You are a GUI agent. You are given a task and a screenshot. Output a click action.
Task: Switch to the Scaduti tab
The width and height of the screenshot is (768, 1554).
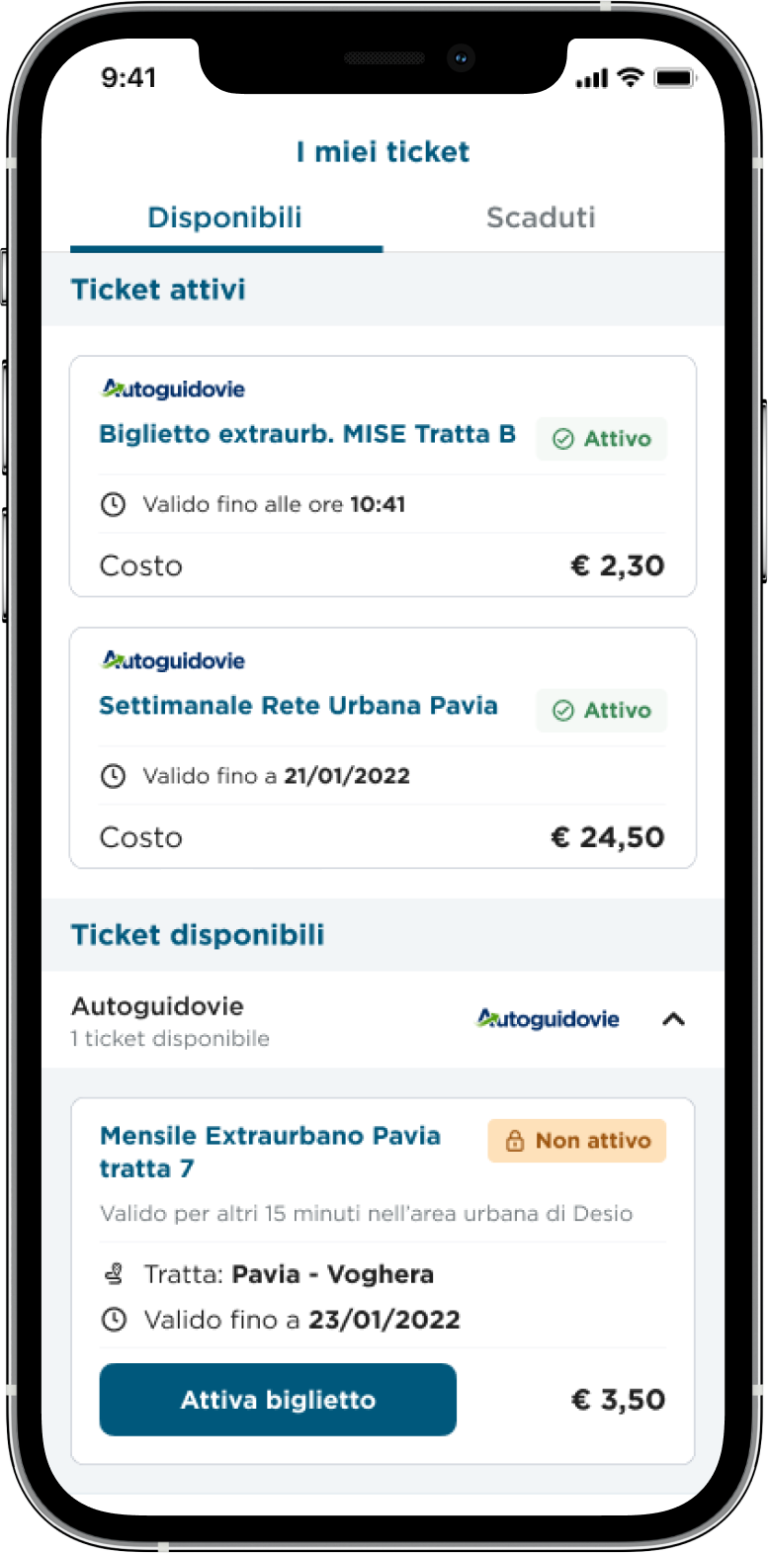[541, 217]
